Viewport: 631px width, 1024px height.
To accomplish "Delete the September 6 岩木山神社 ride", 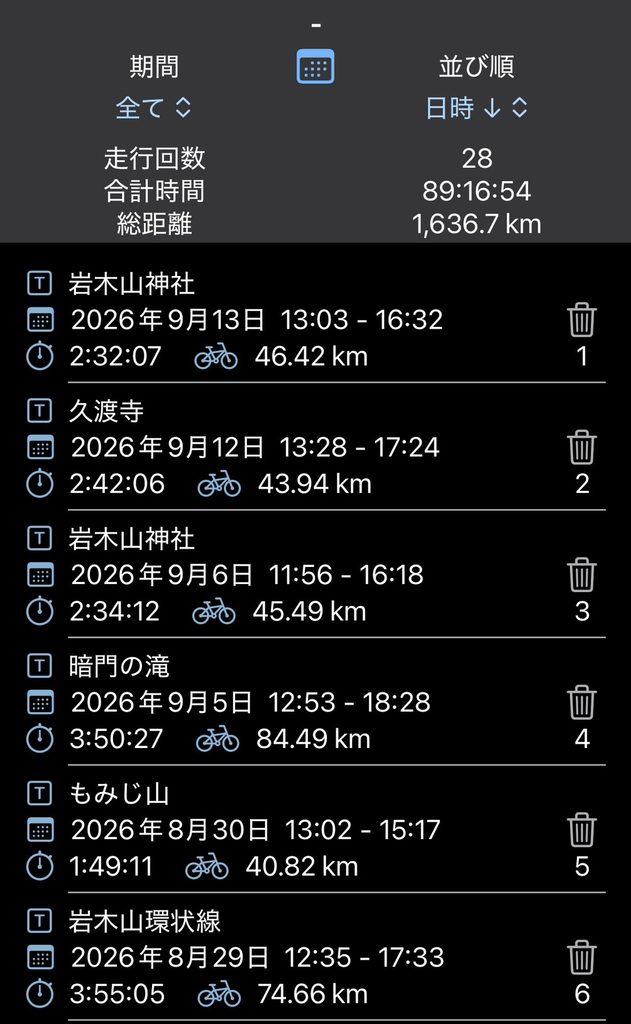I will pyautogui.click(x=581, y=575).
